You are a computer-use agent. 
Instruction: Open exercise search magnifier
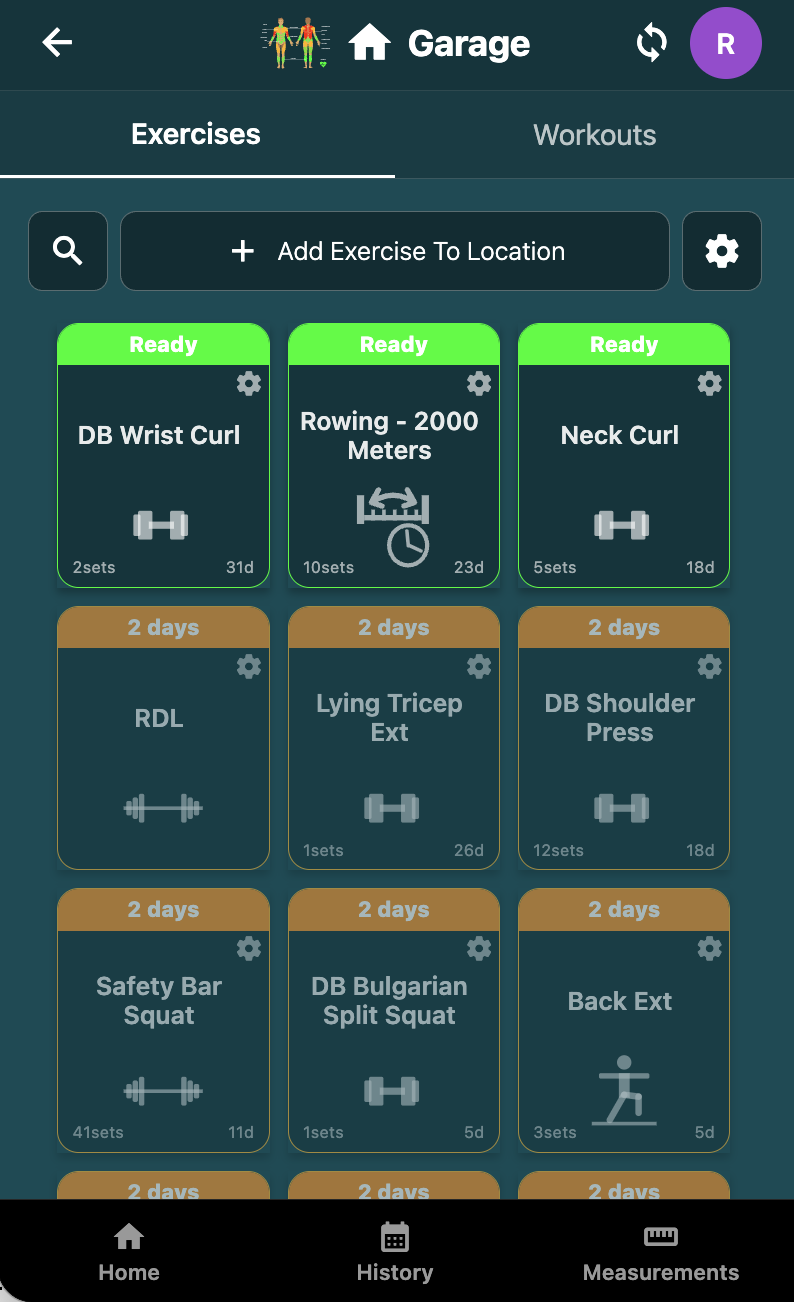tap(68, 251)
